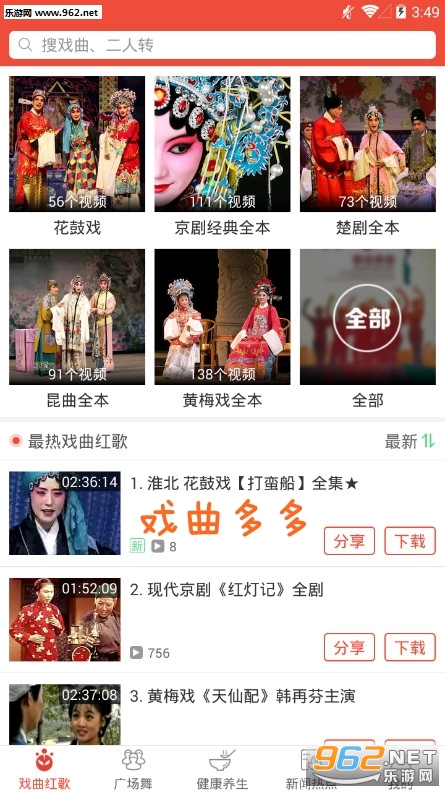
Task: Switch to the 健康养生 tab
Action: coord(222,769)
